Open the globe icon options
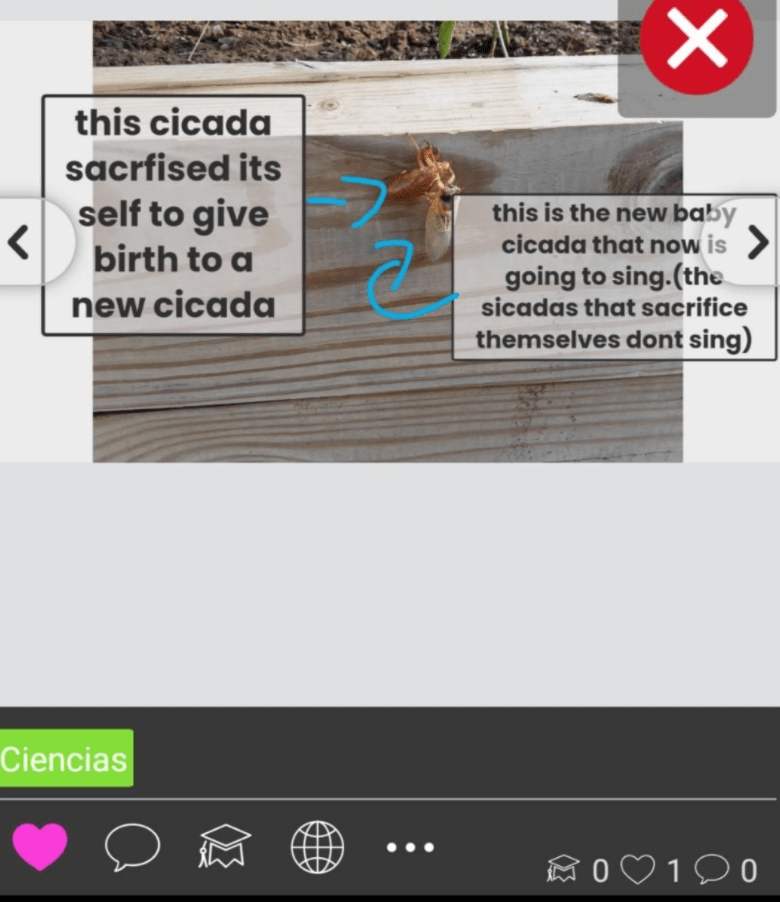The height and width of the screenshot is (902, 780). [x=317, y=847]
